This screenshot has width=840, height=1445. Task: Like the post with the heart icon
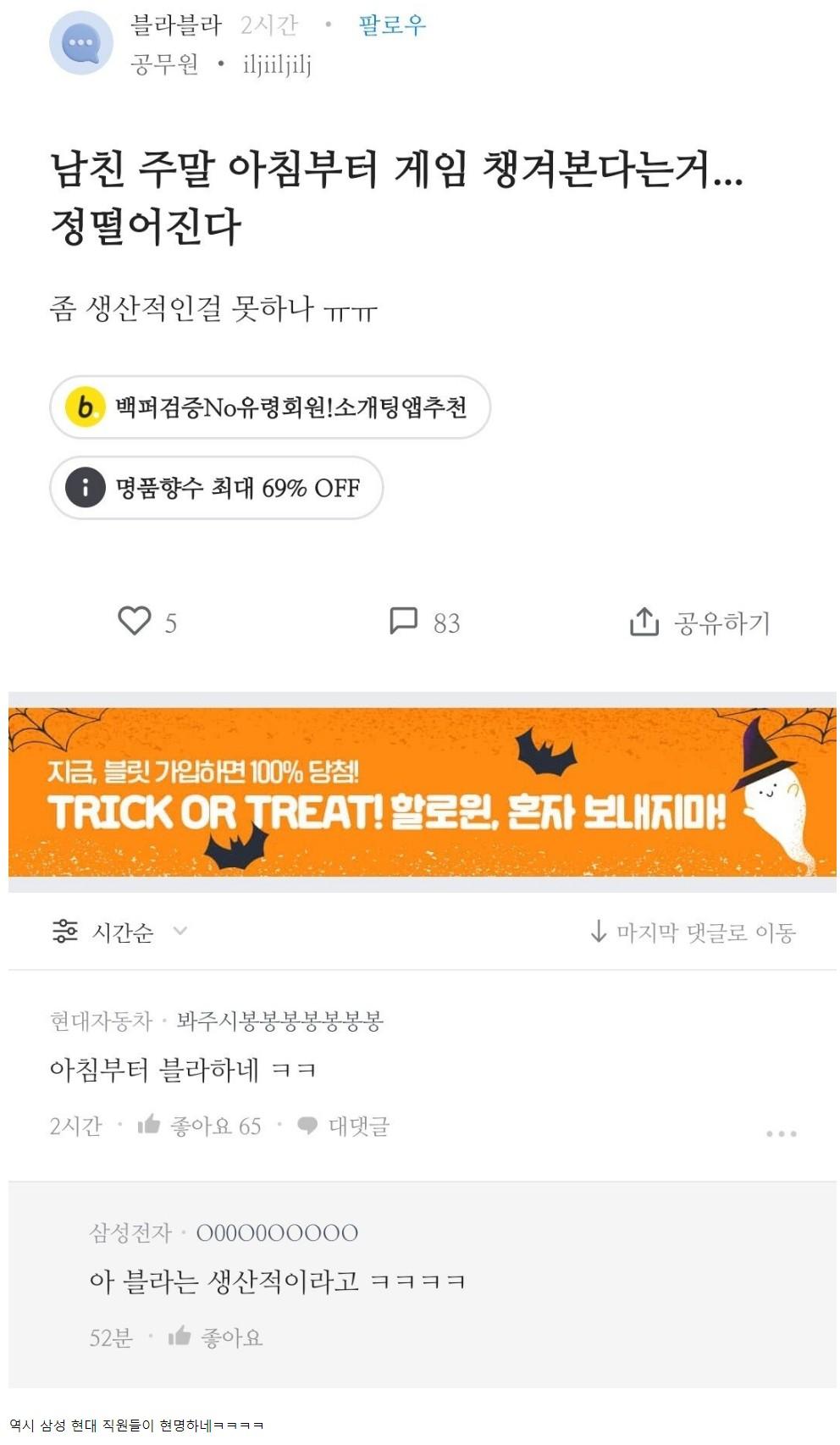pyautogui.click(x=135, y=621)
